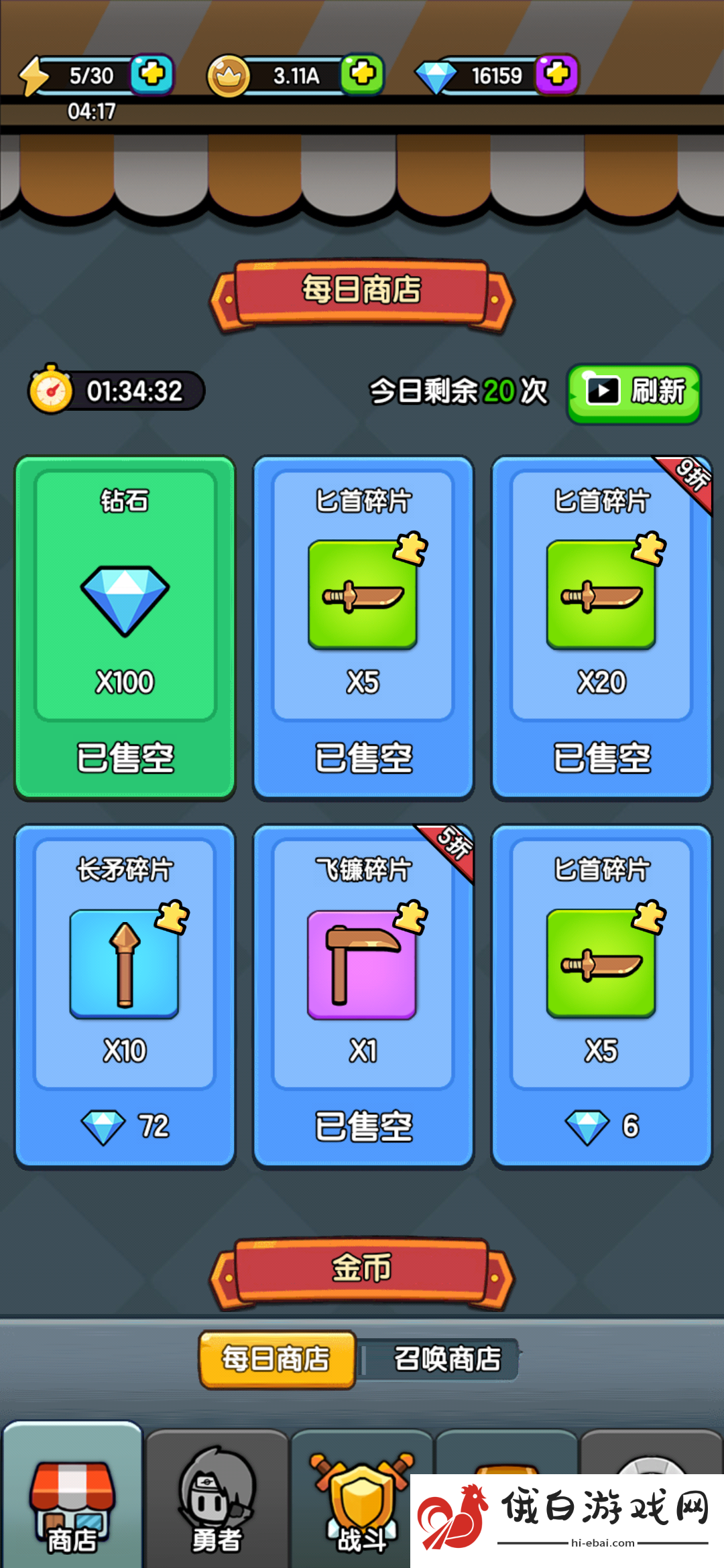Add gold coins with the green plus

(363, 74)
